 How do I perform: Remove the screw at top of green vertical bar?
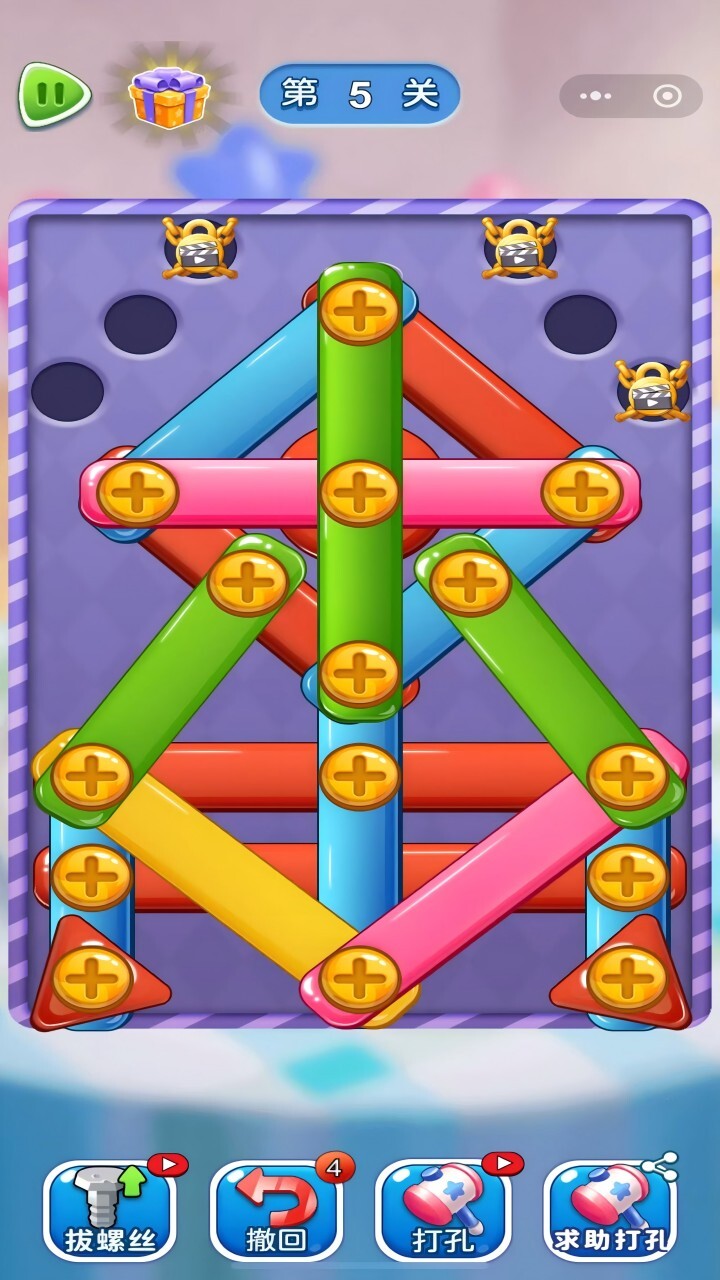pyautogui.click(x=360, y=310)
